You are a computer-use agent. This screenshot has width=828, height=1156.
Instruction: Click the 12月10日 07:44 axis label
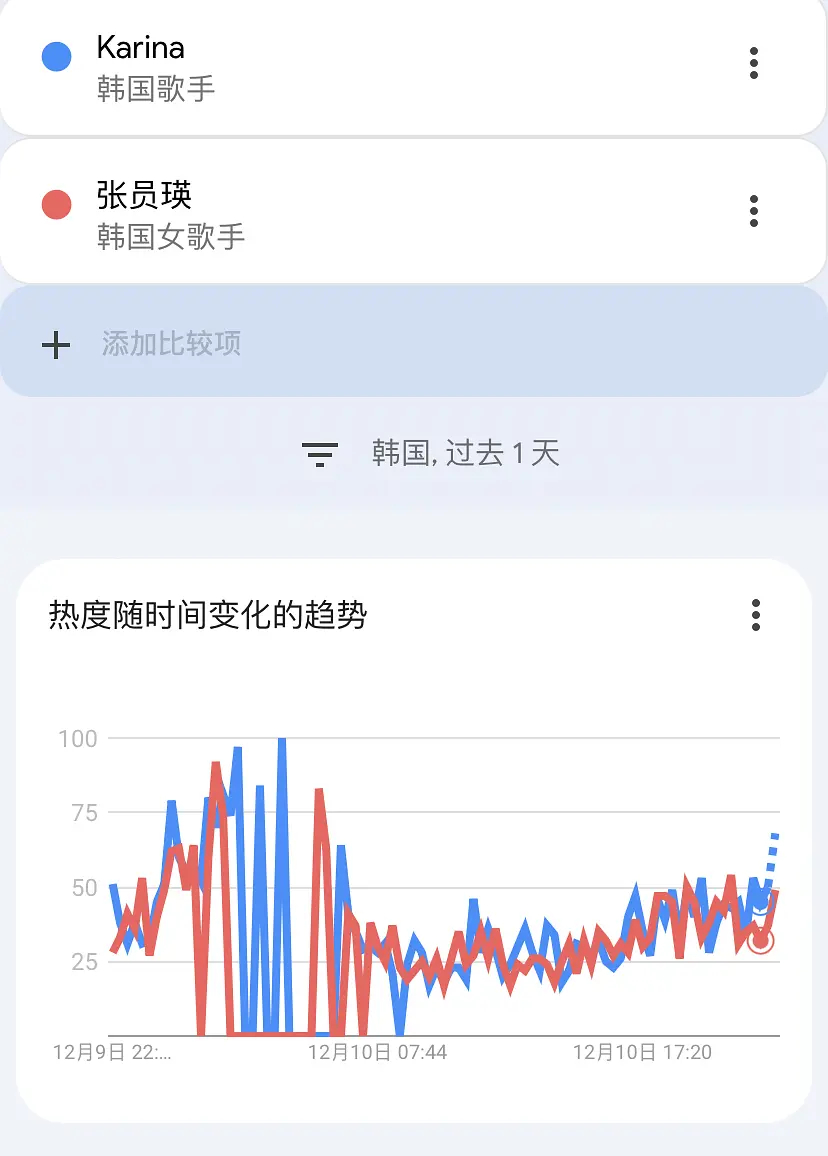[x=378, y=1052]
